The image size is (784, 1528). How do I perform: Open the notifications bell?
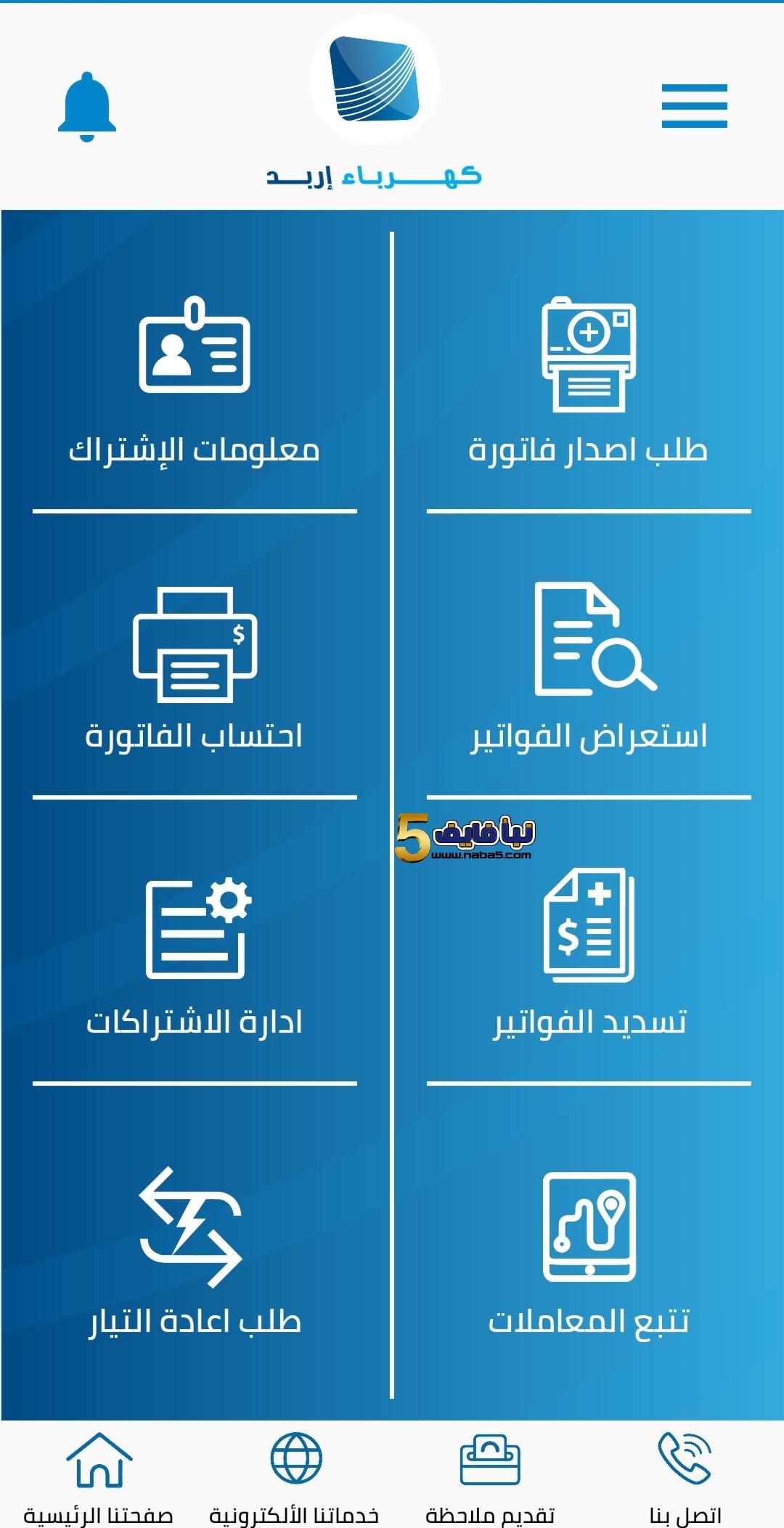pos(87,107)
